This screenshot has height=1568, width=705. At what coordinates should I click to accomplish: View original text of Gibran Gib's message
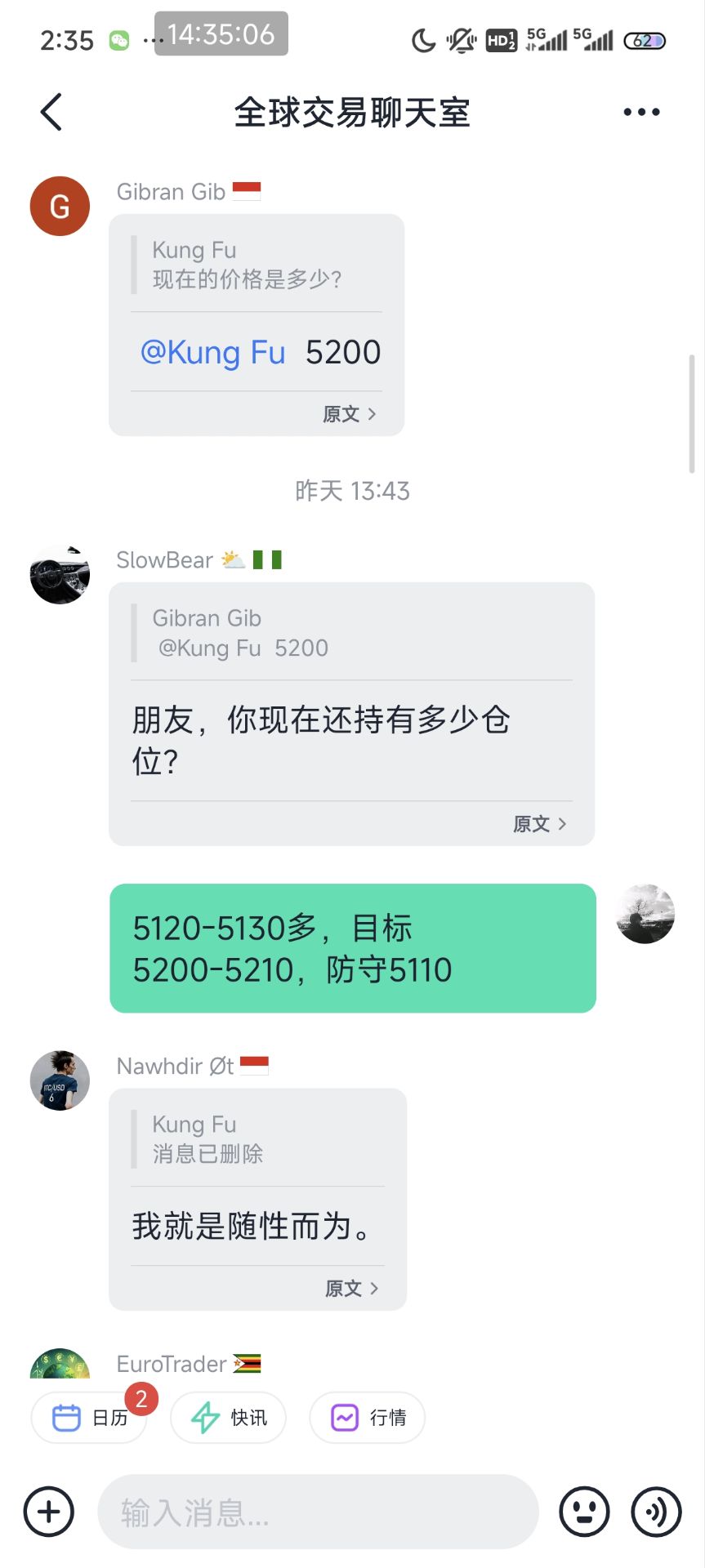point(349,414)
